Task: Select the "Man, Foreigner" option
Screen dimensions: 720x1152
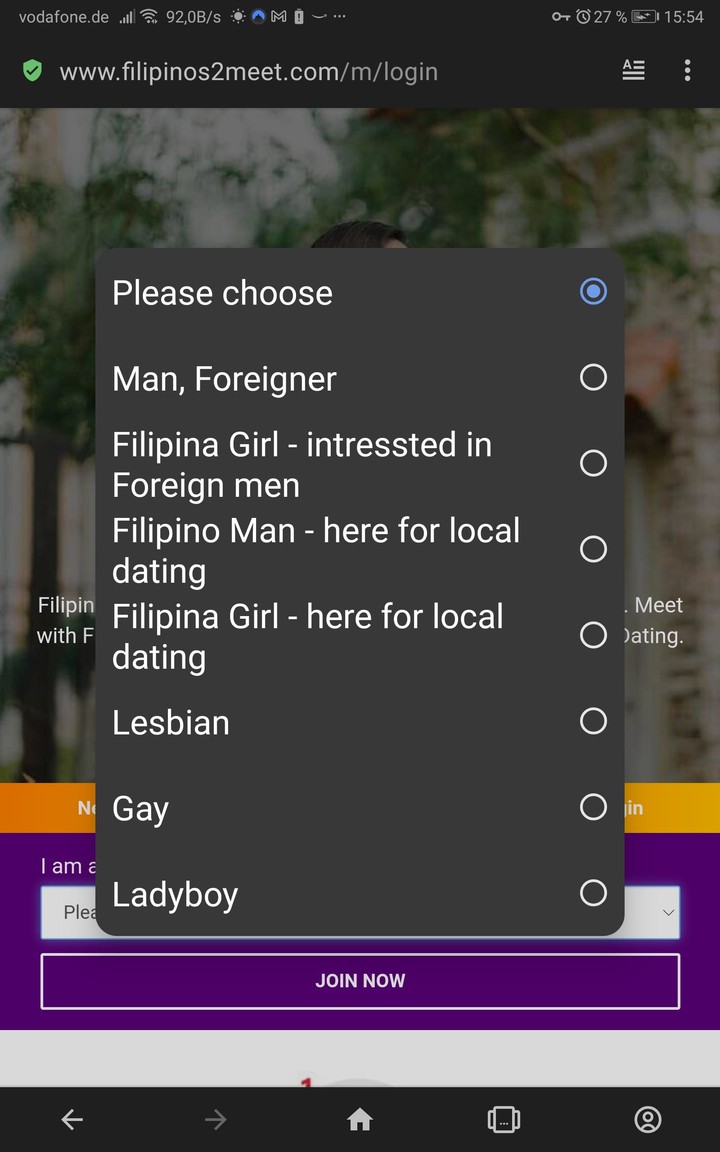Action: tap(359, 378)
